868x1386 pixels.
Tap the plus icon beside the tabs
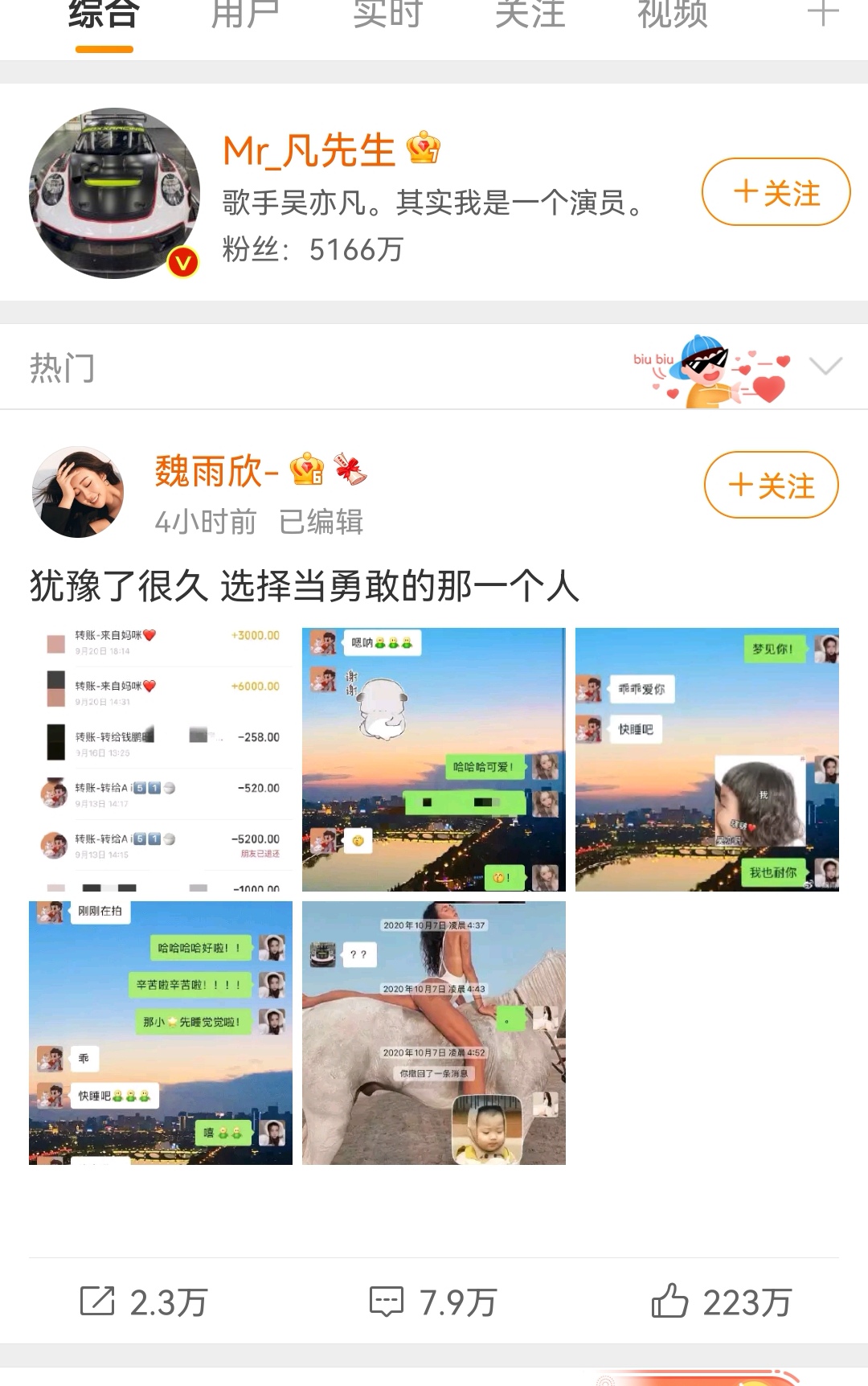tap(822, 14)
